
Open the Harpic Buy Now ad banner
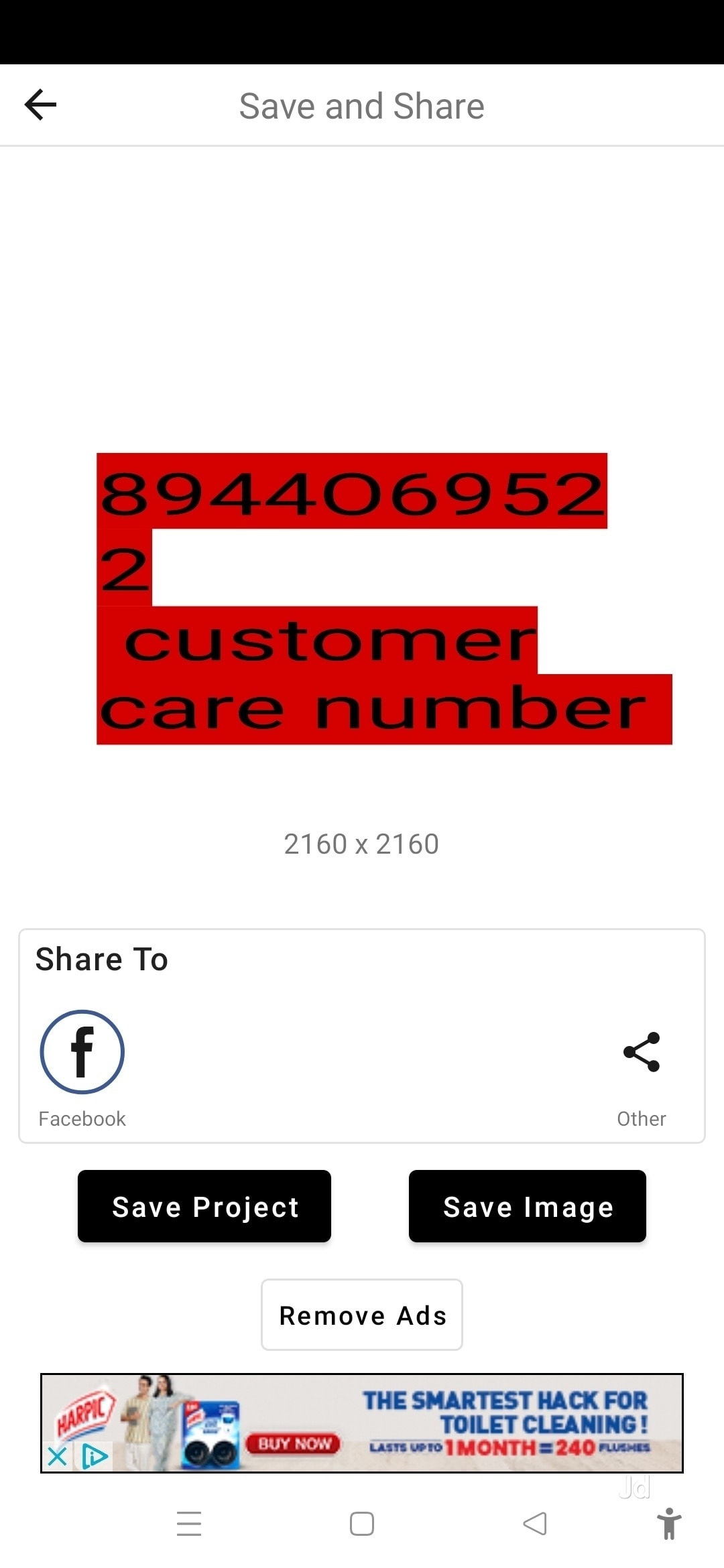[293, 1443]
